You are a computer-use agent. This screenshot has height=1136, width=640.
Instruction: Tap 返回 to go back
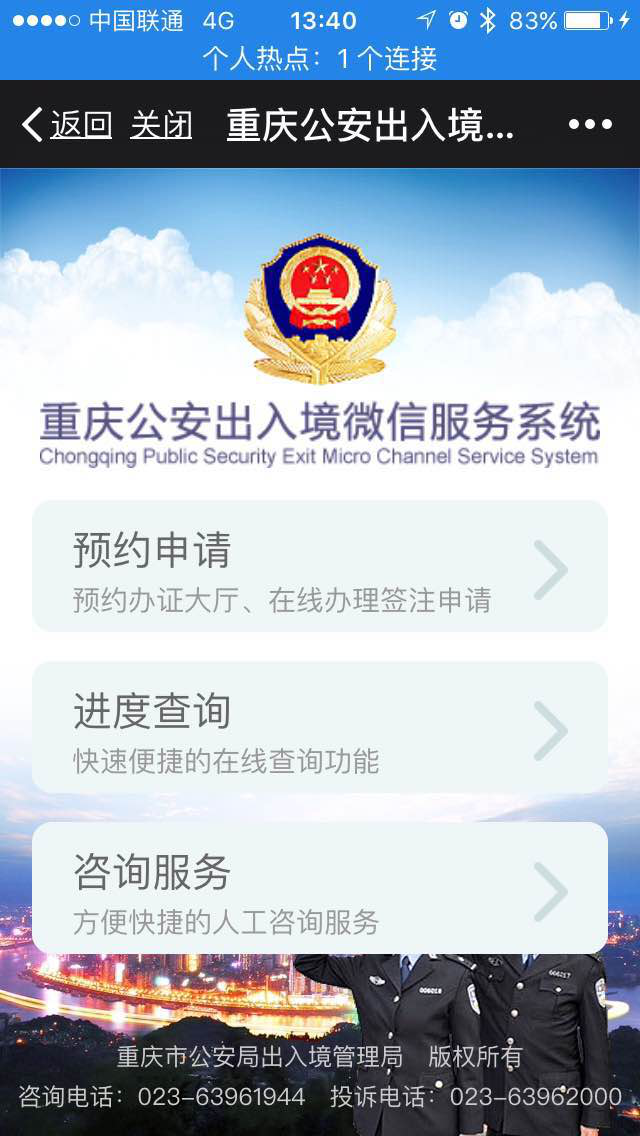point(67,125)
